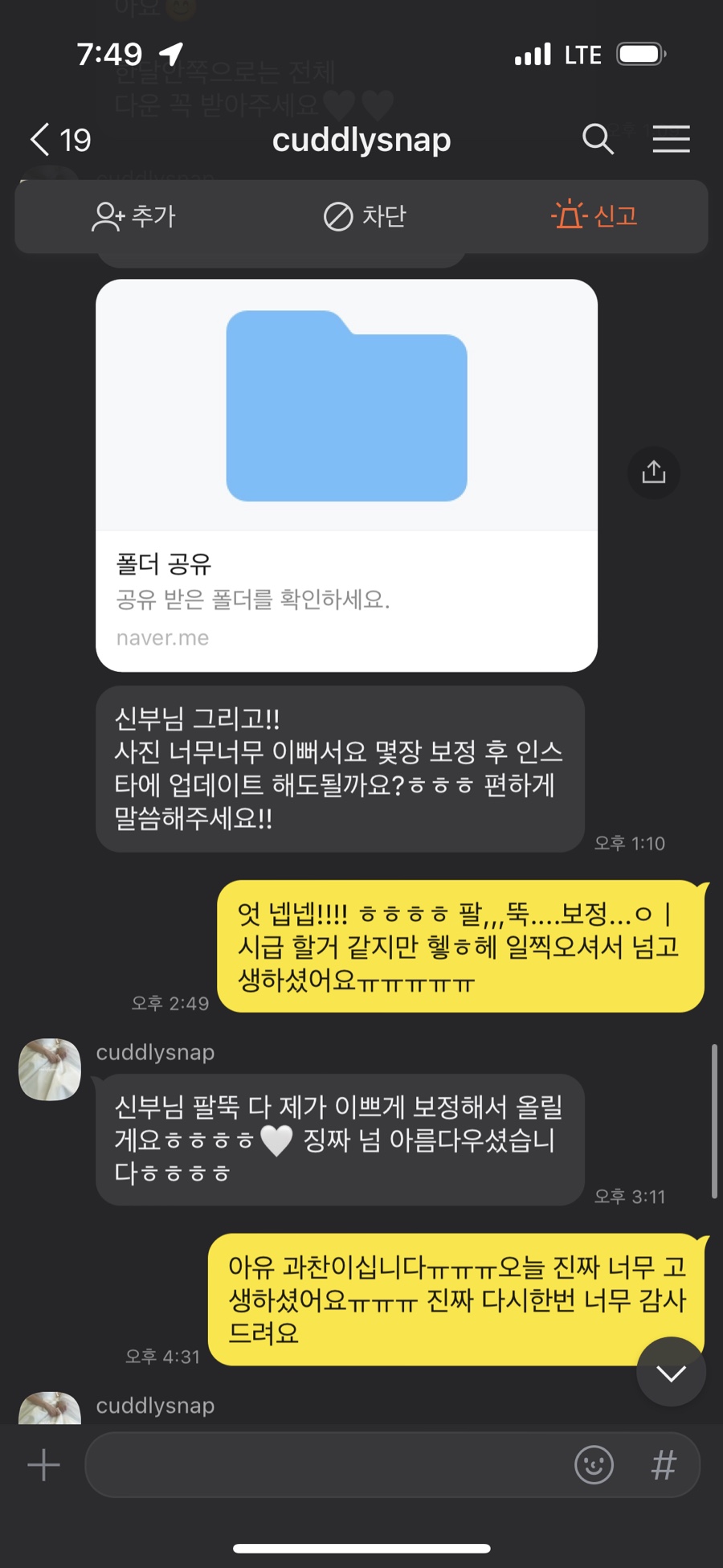
Task: Open the emoticon picker
Action: click(594, 1465)
